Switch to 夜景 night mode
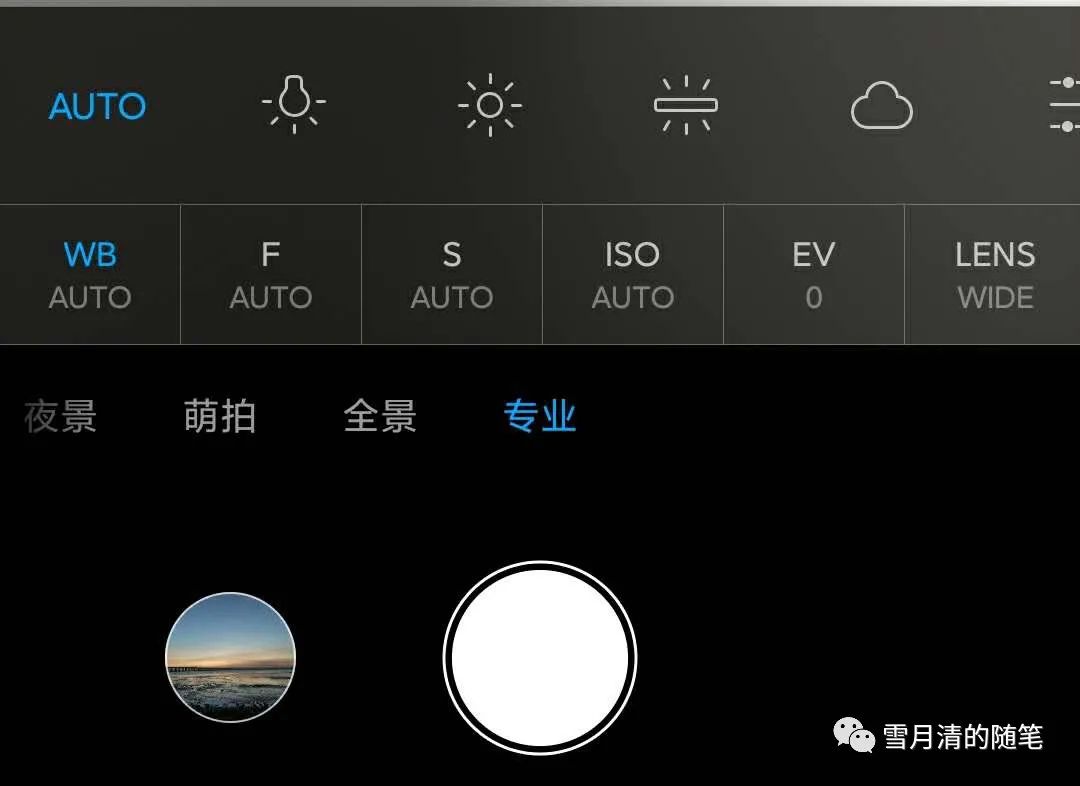The image size is (1080, 786). pos(60,416)
